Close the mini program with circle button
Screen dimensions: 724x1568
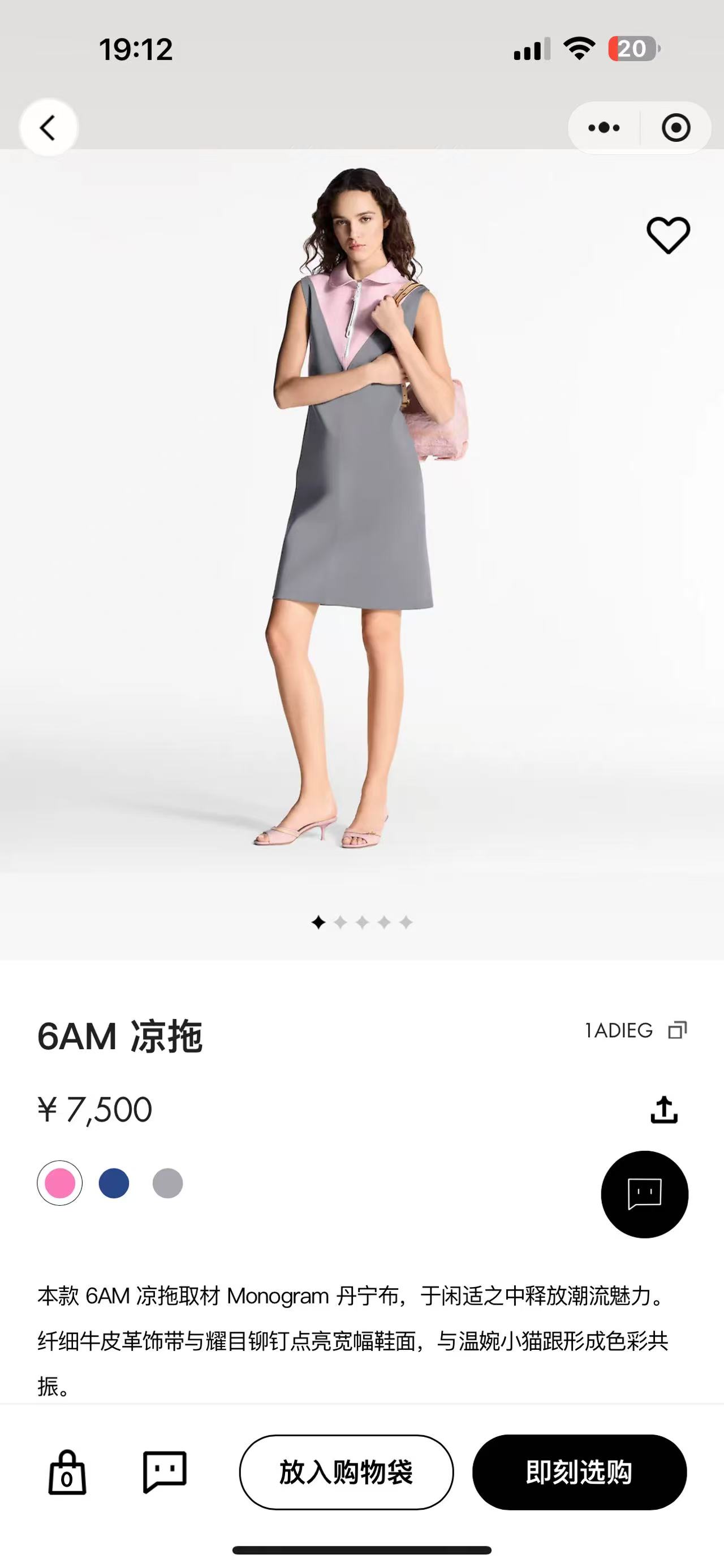click(675, 128)
